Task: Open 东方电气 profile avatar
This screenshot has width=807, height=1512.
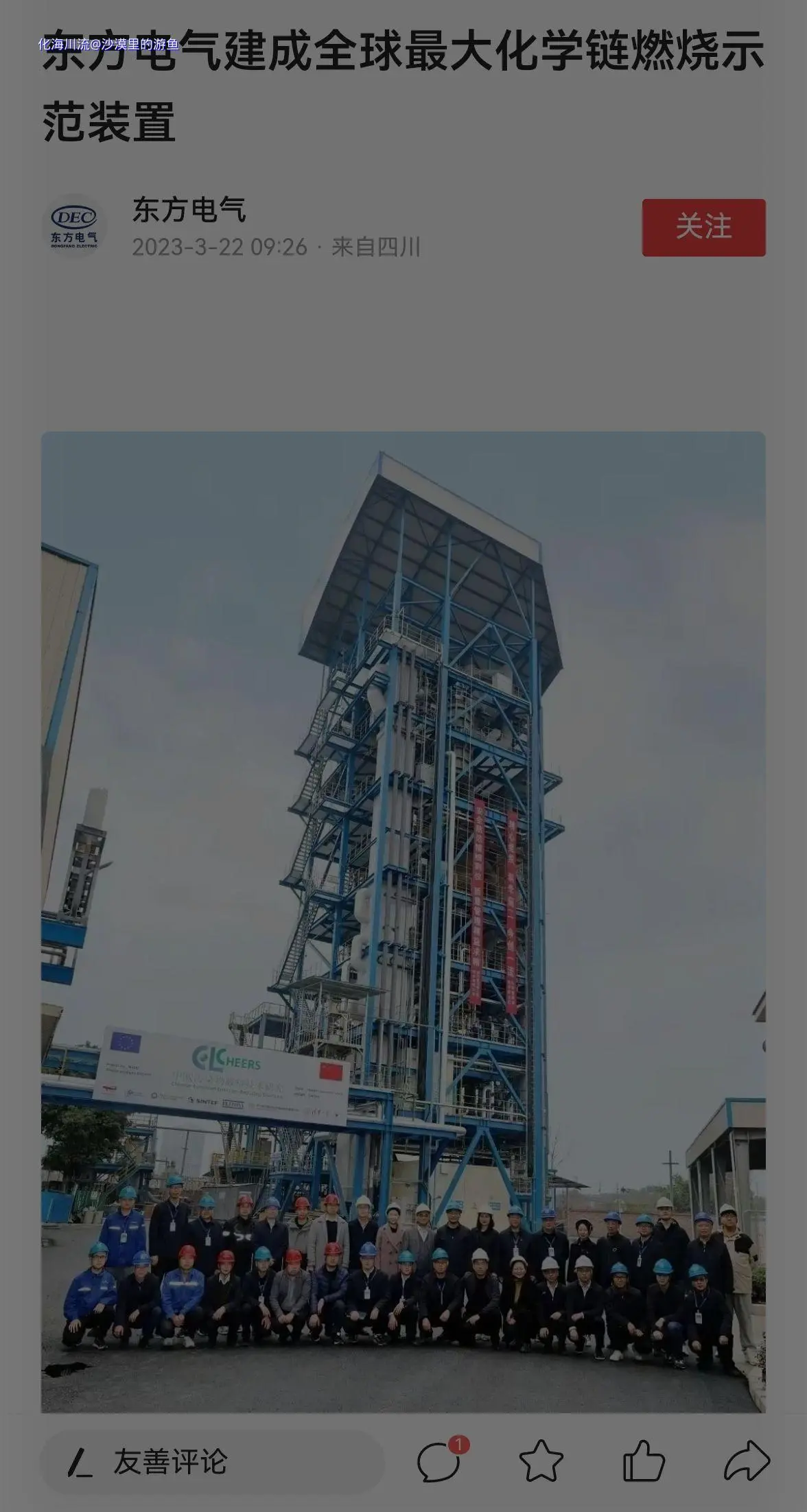Action: (x=74, y=226)
